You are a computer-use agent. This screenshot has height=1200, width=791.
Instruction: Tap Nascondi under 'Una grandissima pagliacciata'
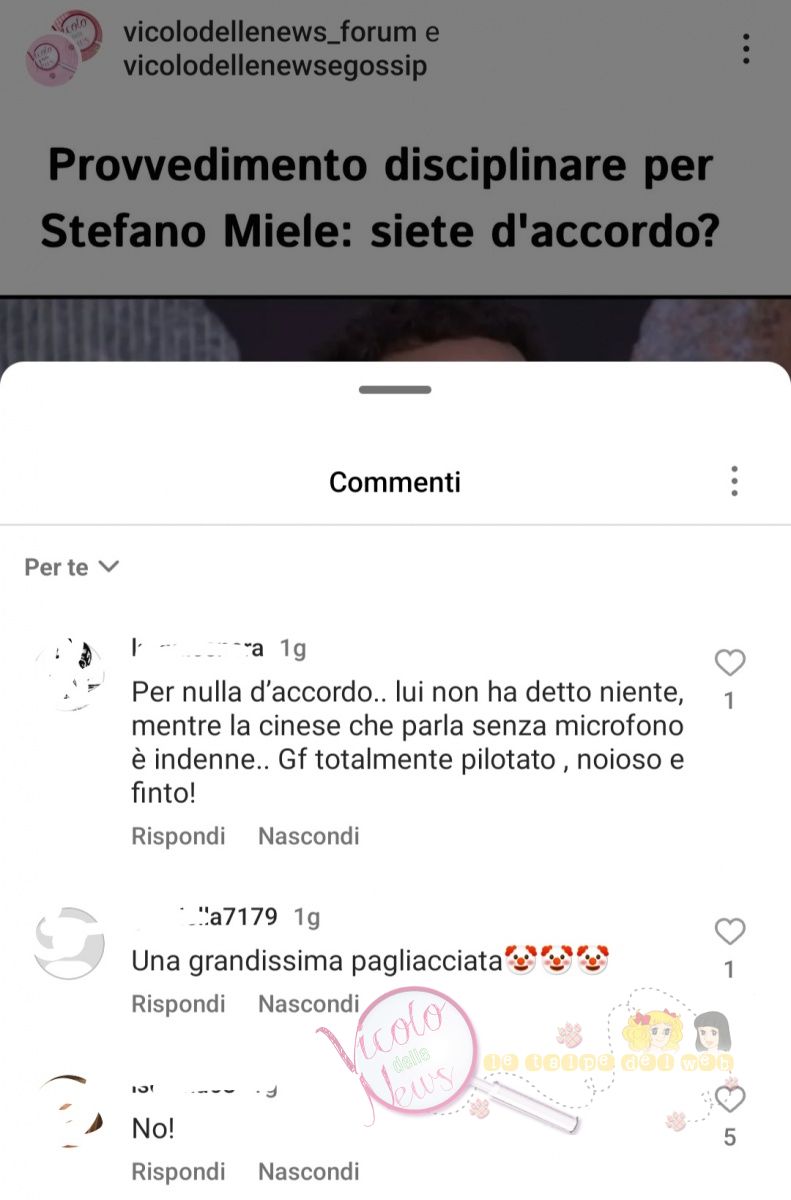pyautogui.click(x=308, y=1004)
